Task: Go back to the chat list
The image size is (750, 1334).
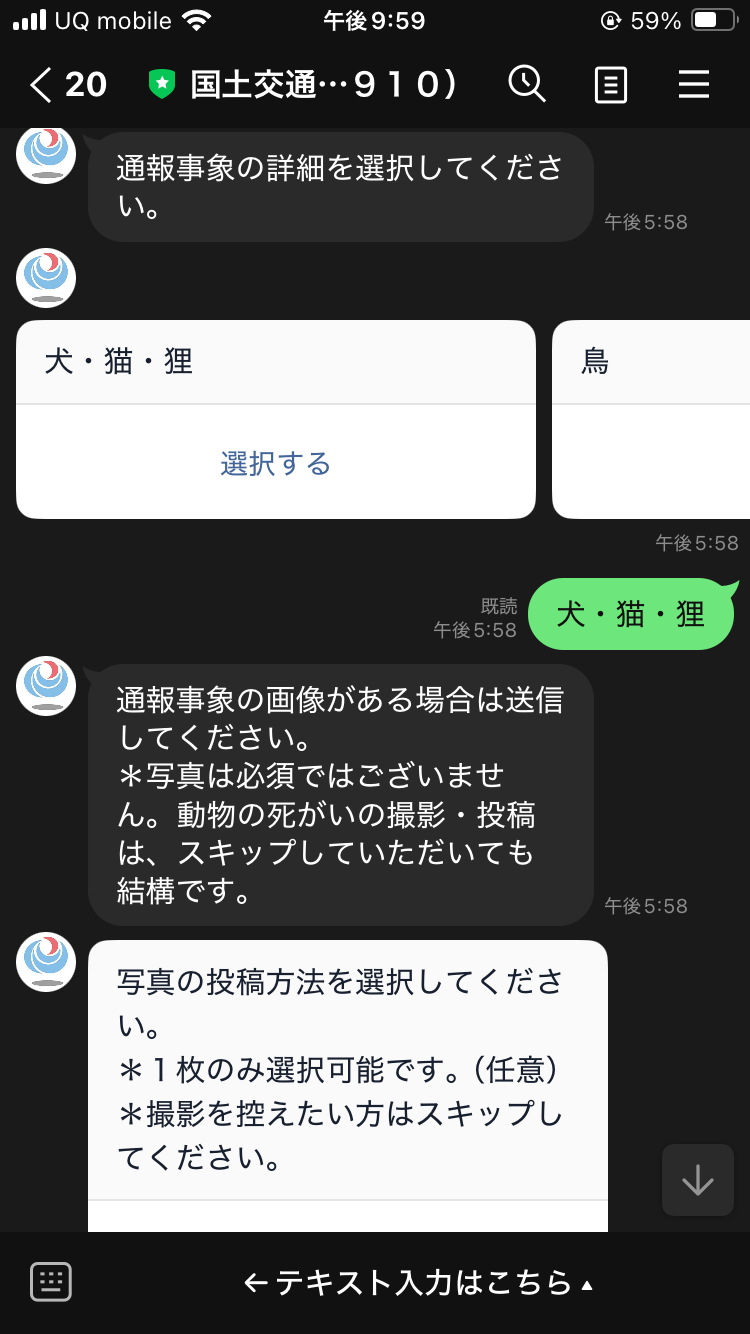Action: 42,85
